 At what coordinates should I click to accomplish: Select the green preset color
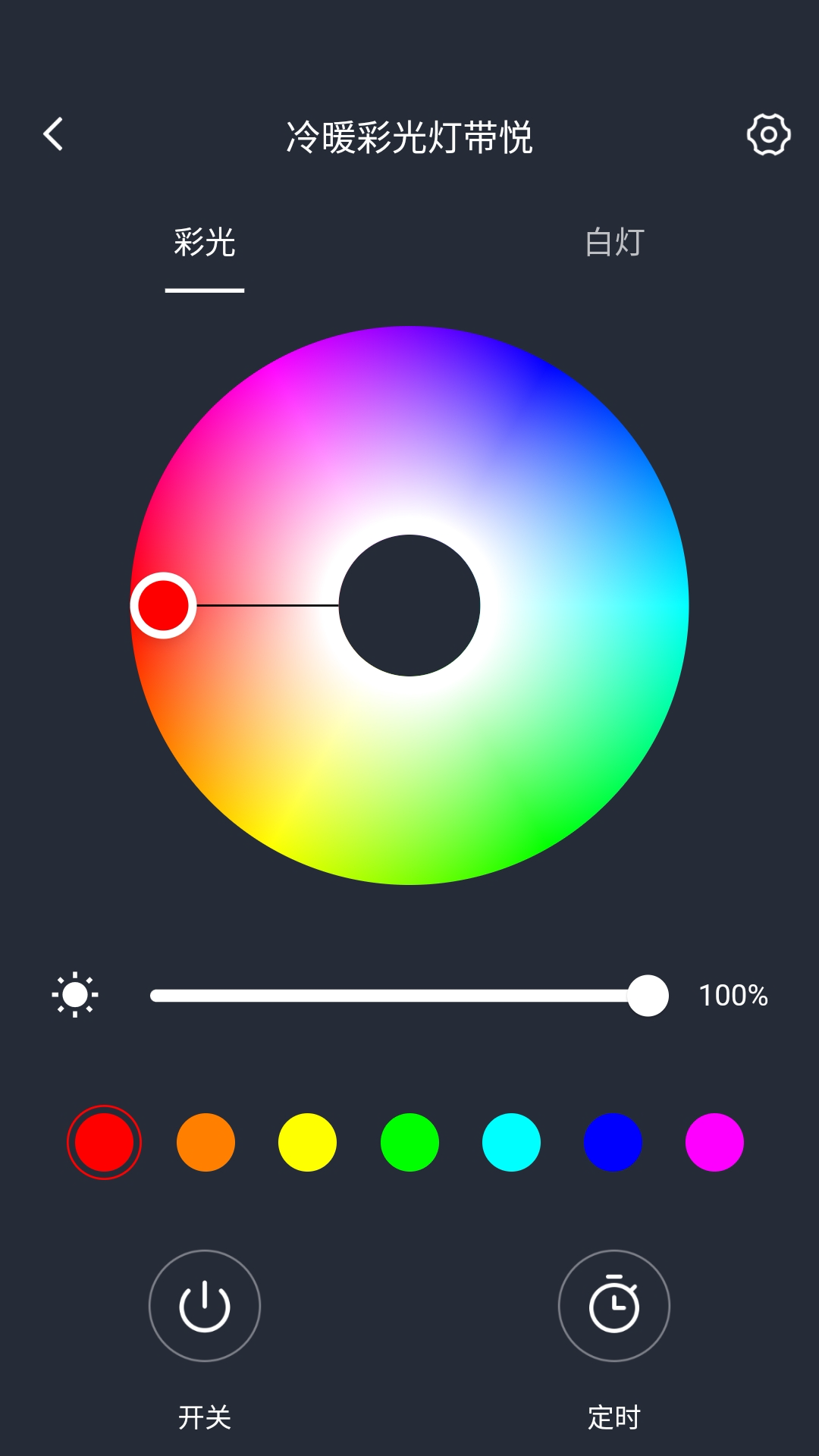coord(409,1142)
